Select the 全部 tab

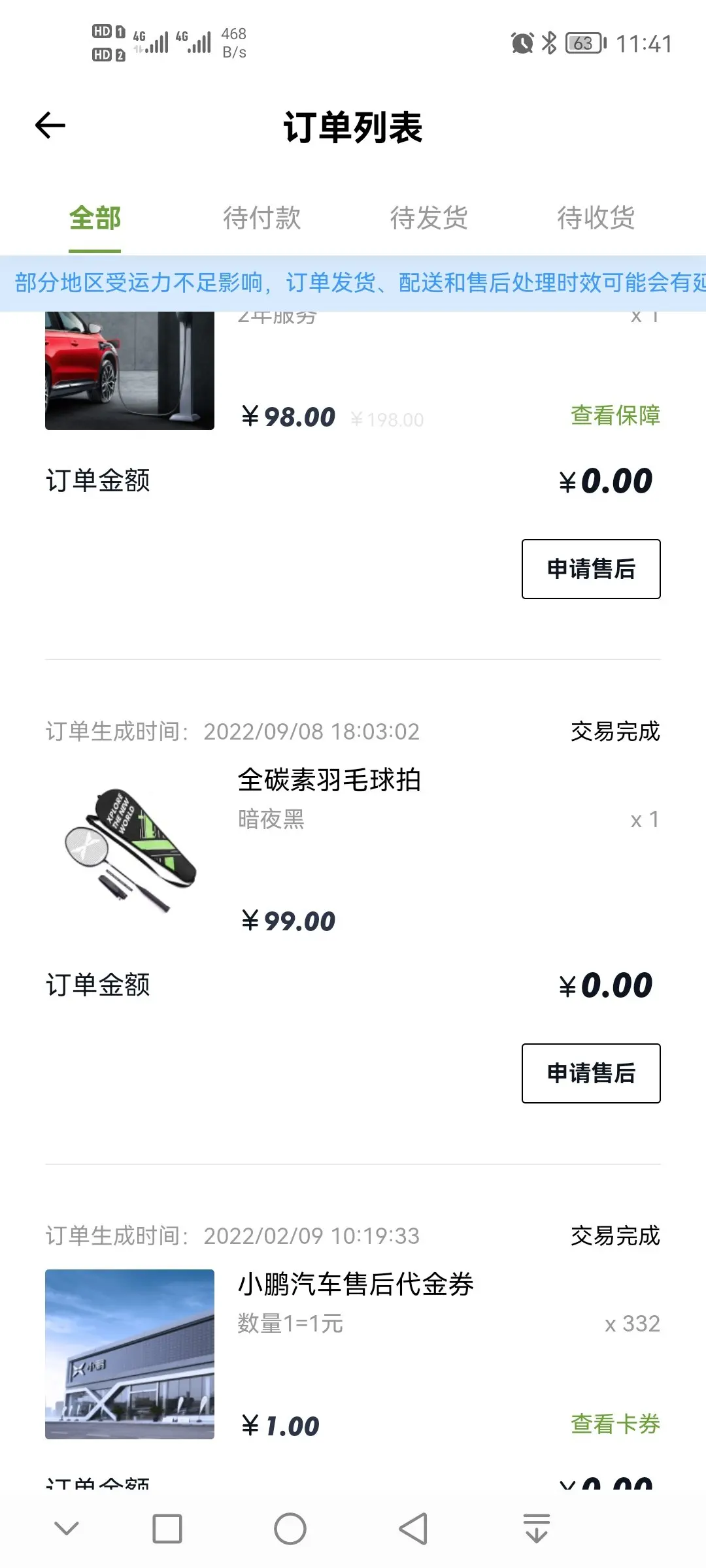tap(95, 218)
